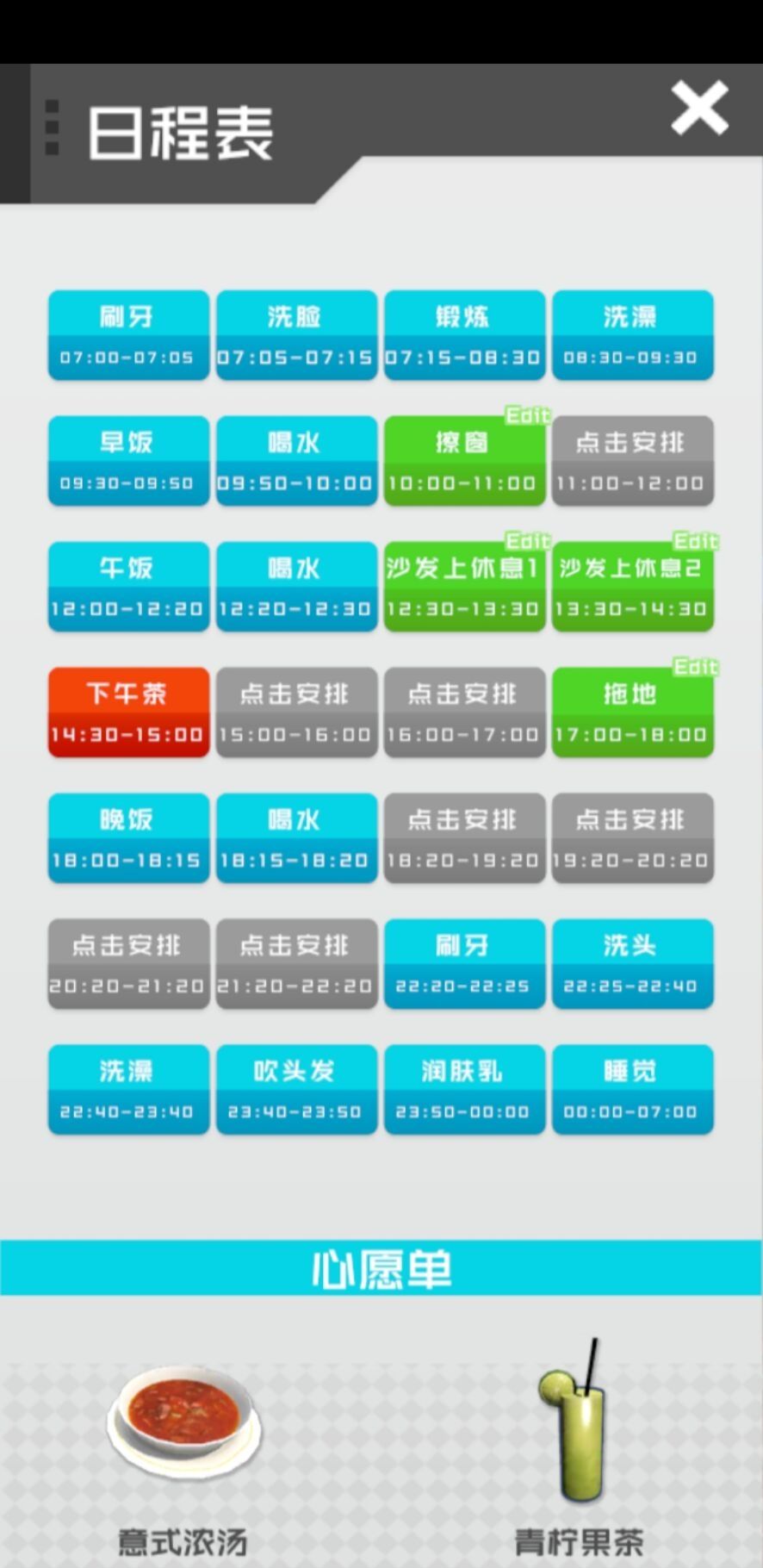Image resolution: width=763 pixels, height=1568 pixels.
Task: Schedule an activity for 15:00-16:00
Action: tap(296, 712)
